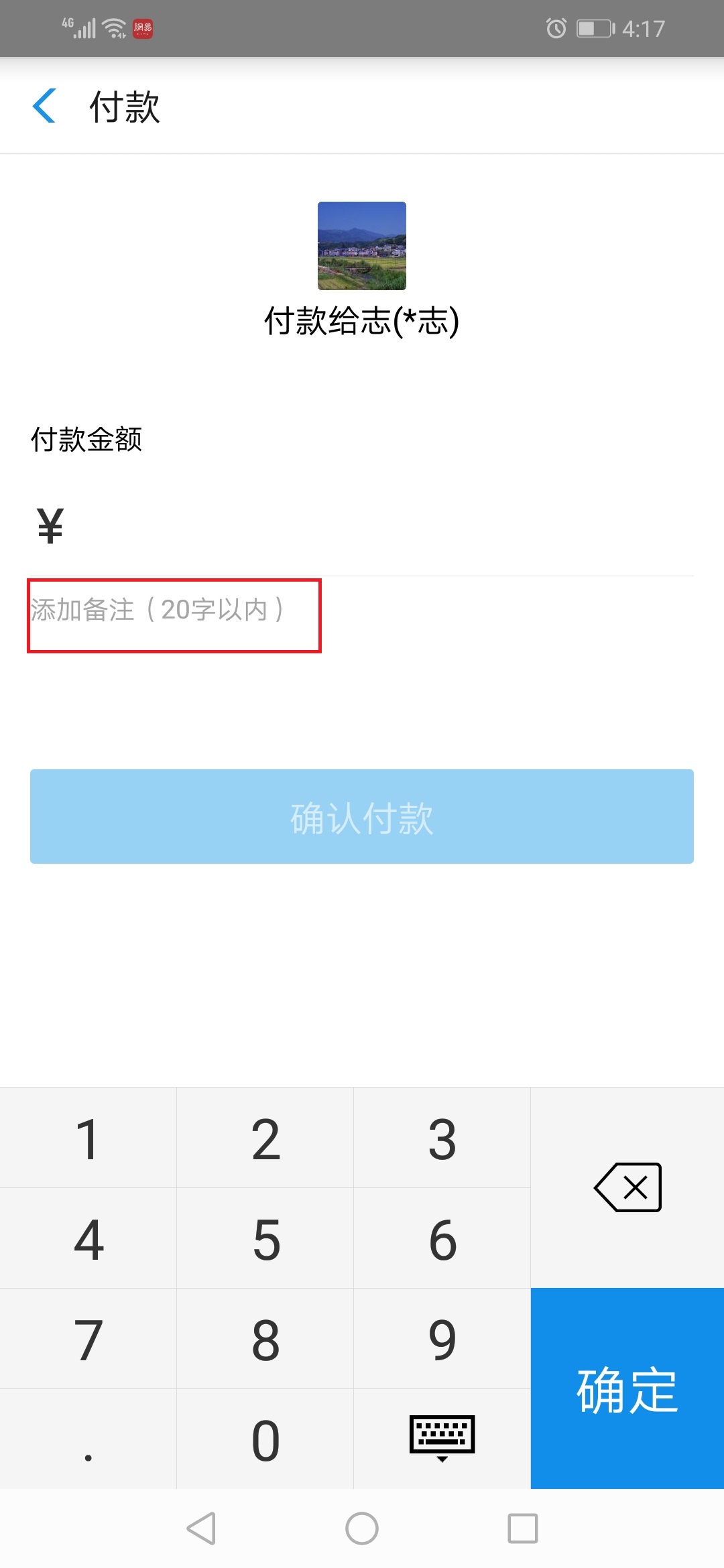This screenshot has width=724, height=1568.
Task: Tap the system home button
Action: point(362,1528)
